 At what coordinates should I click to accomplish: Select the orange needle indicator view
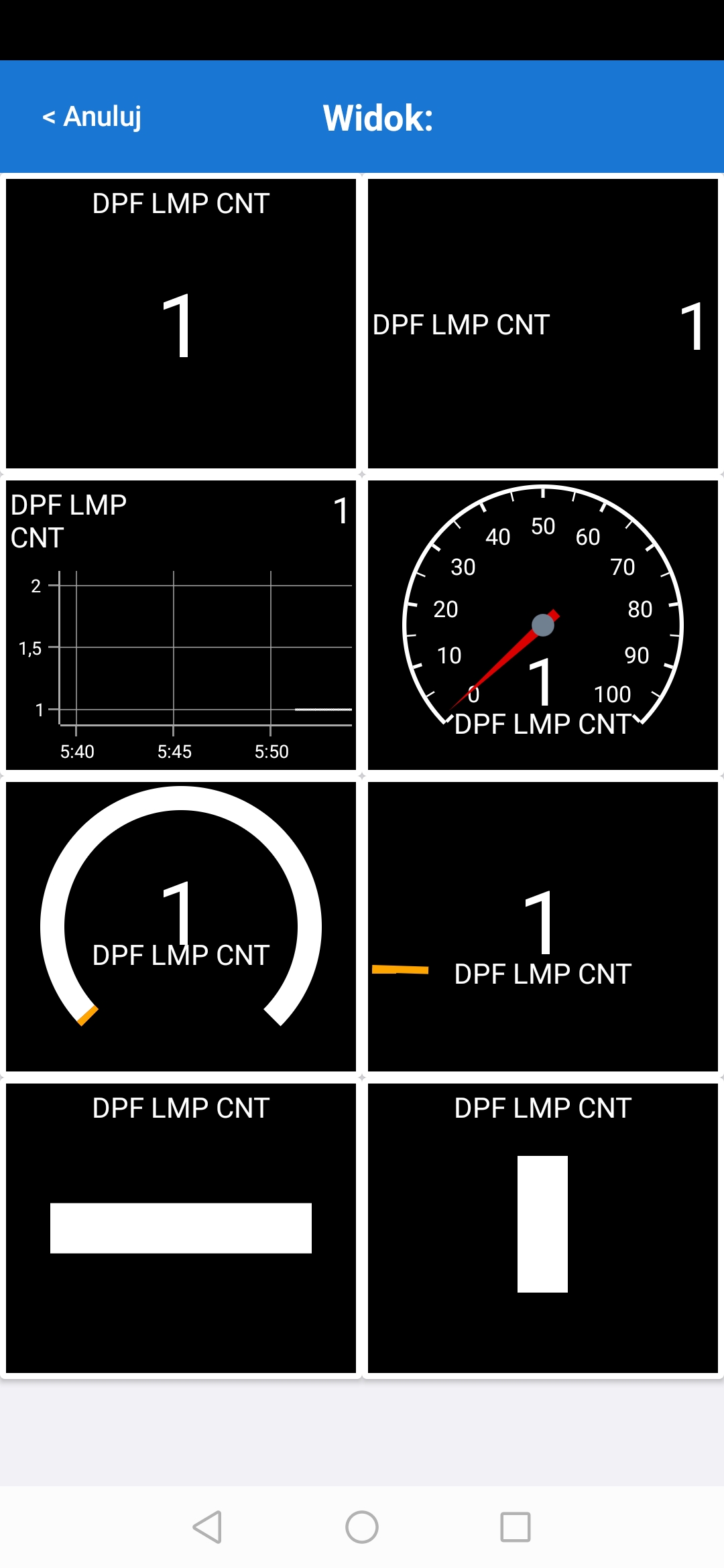pos(543,927)
